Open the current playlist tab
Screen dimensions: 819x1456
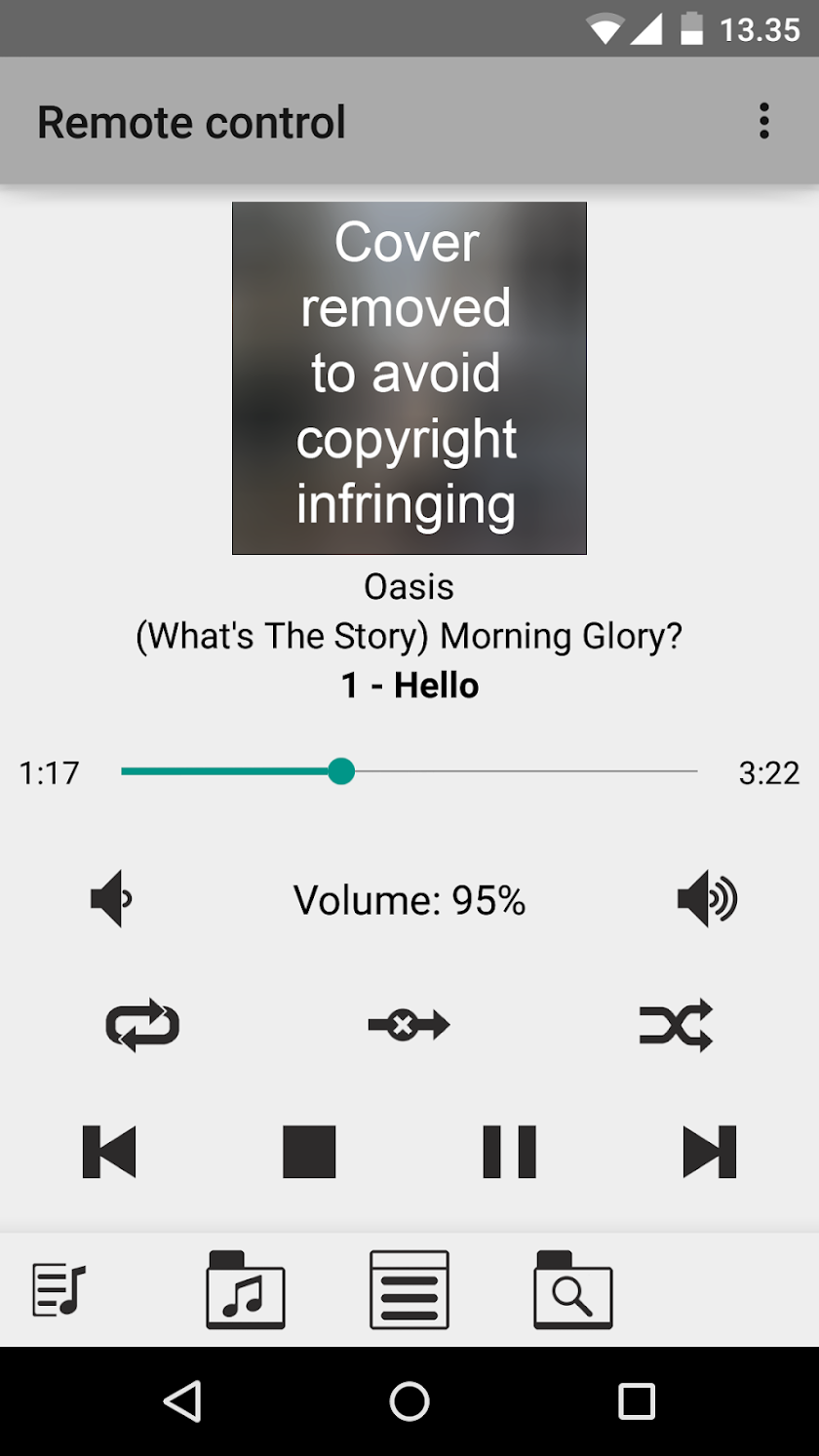[x=59, y=1289]
